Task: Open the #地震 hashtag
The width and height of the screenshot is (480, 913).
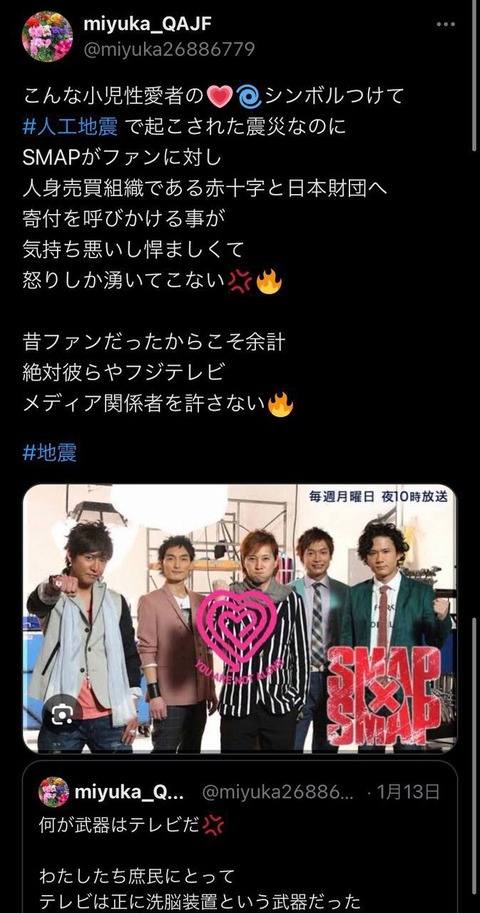Action: [50, 452]
